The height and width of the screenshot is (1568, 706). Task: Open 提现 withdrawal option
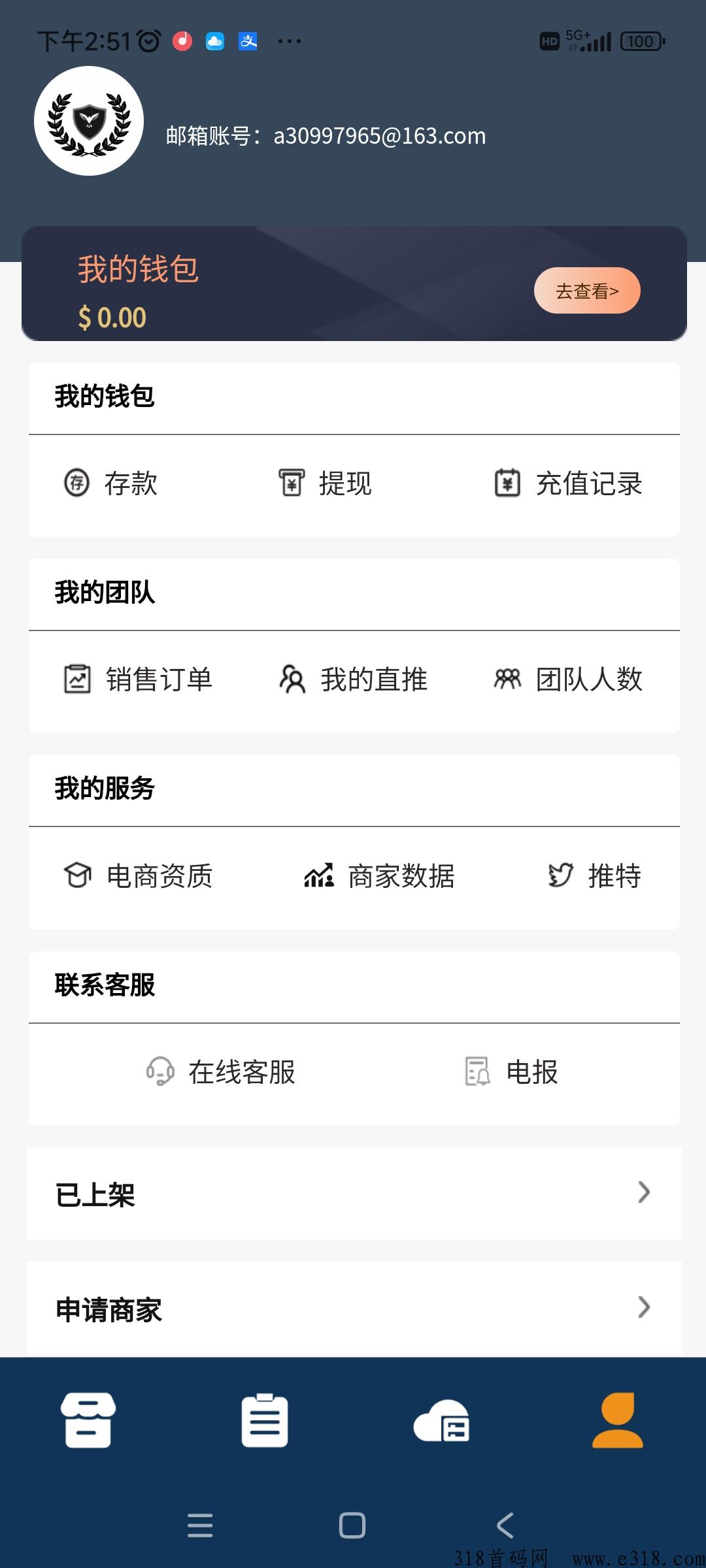326,484
